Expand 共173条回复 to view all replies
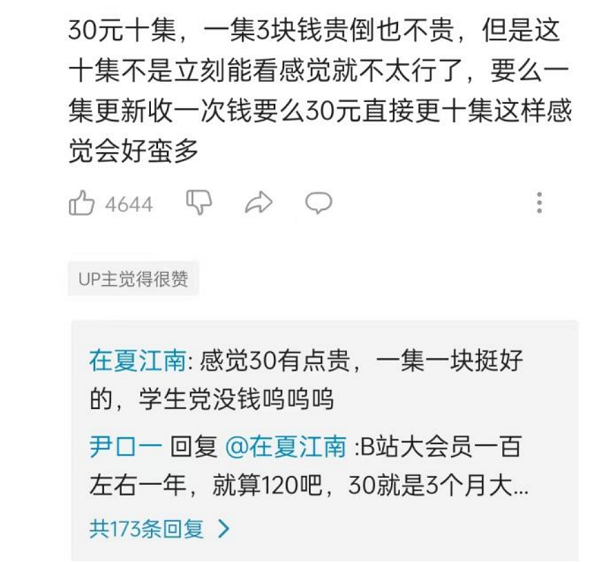This screenshot has width=600, height=562. point(159,527)
